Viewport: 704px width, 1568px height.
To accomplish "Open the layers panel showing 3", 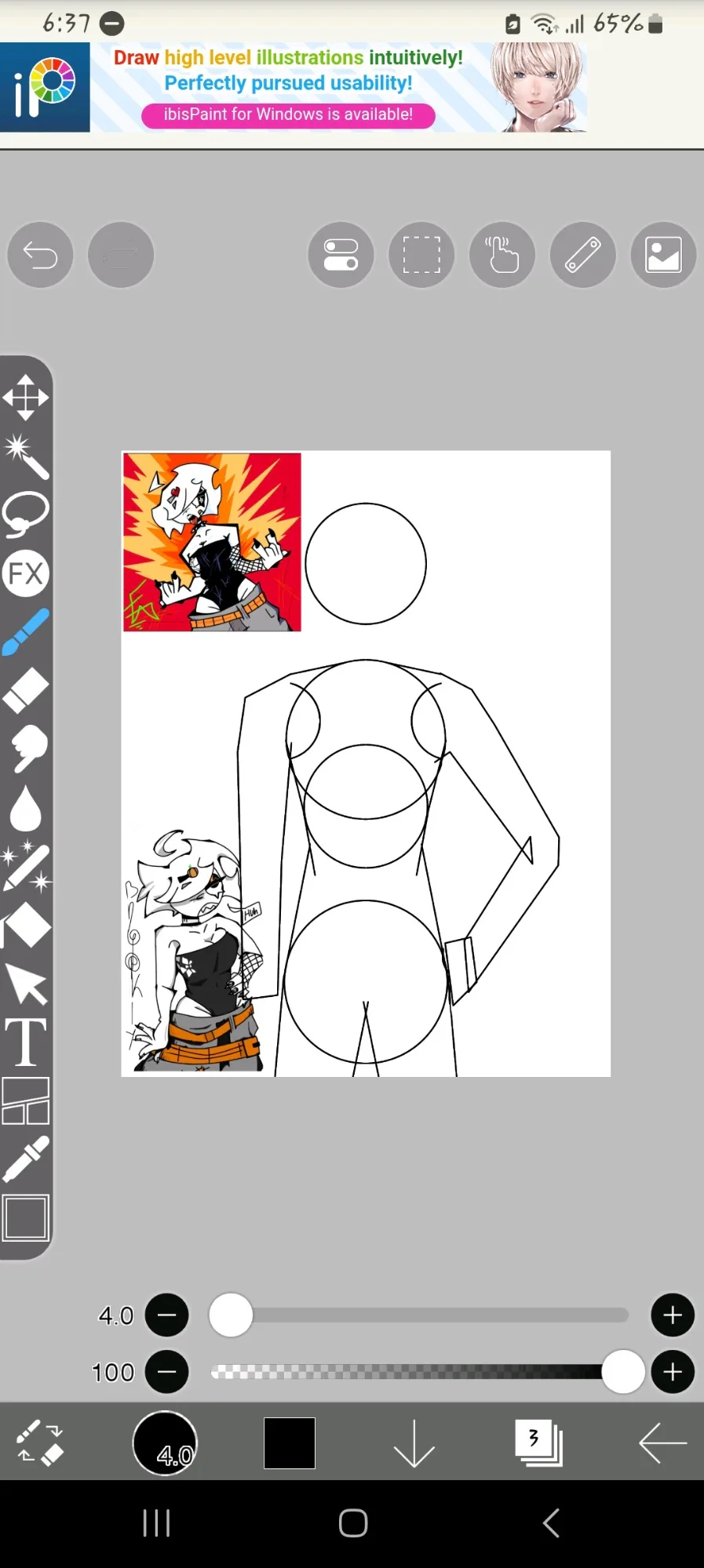I will point(538,1442).
